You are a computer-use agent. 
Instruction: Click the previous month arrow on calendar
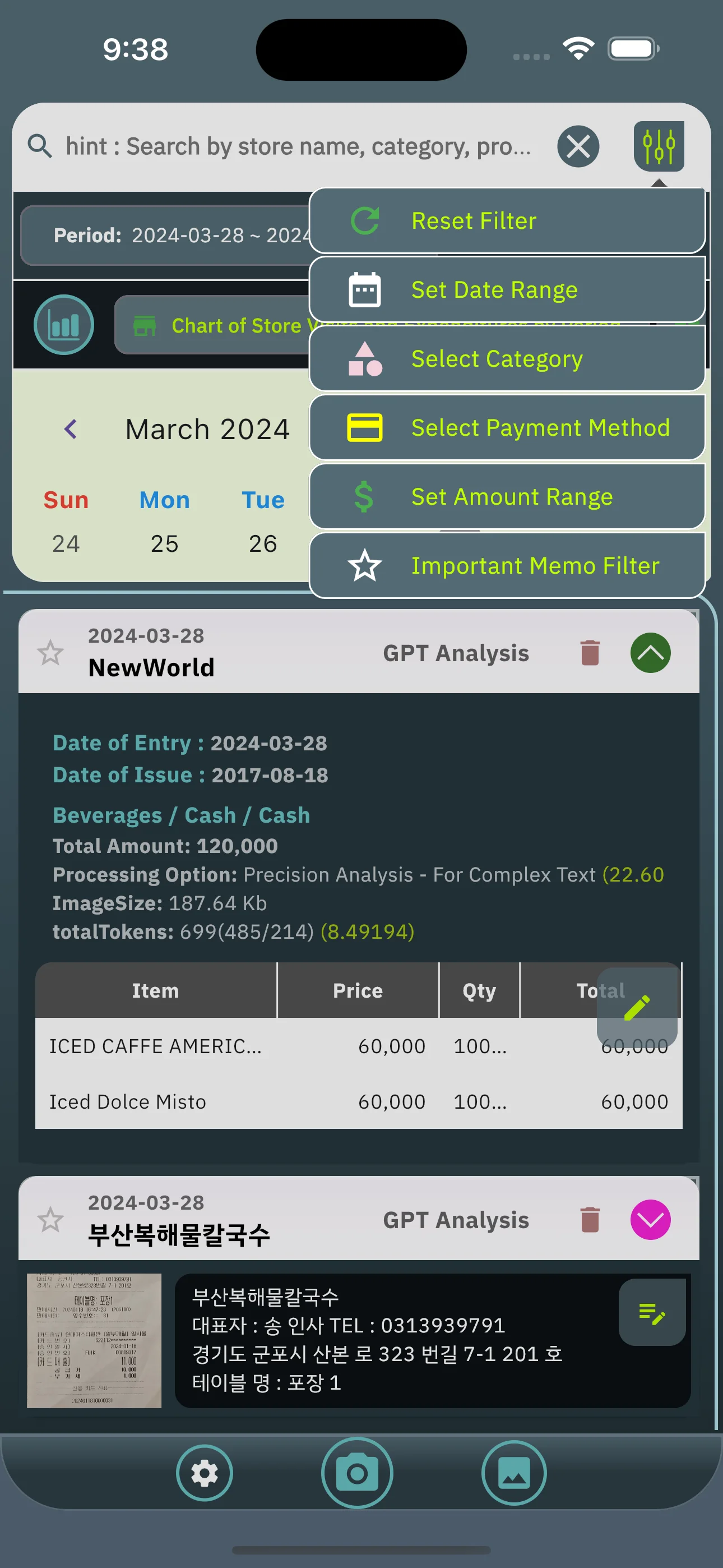[x=71, y=428]
